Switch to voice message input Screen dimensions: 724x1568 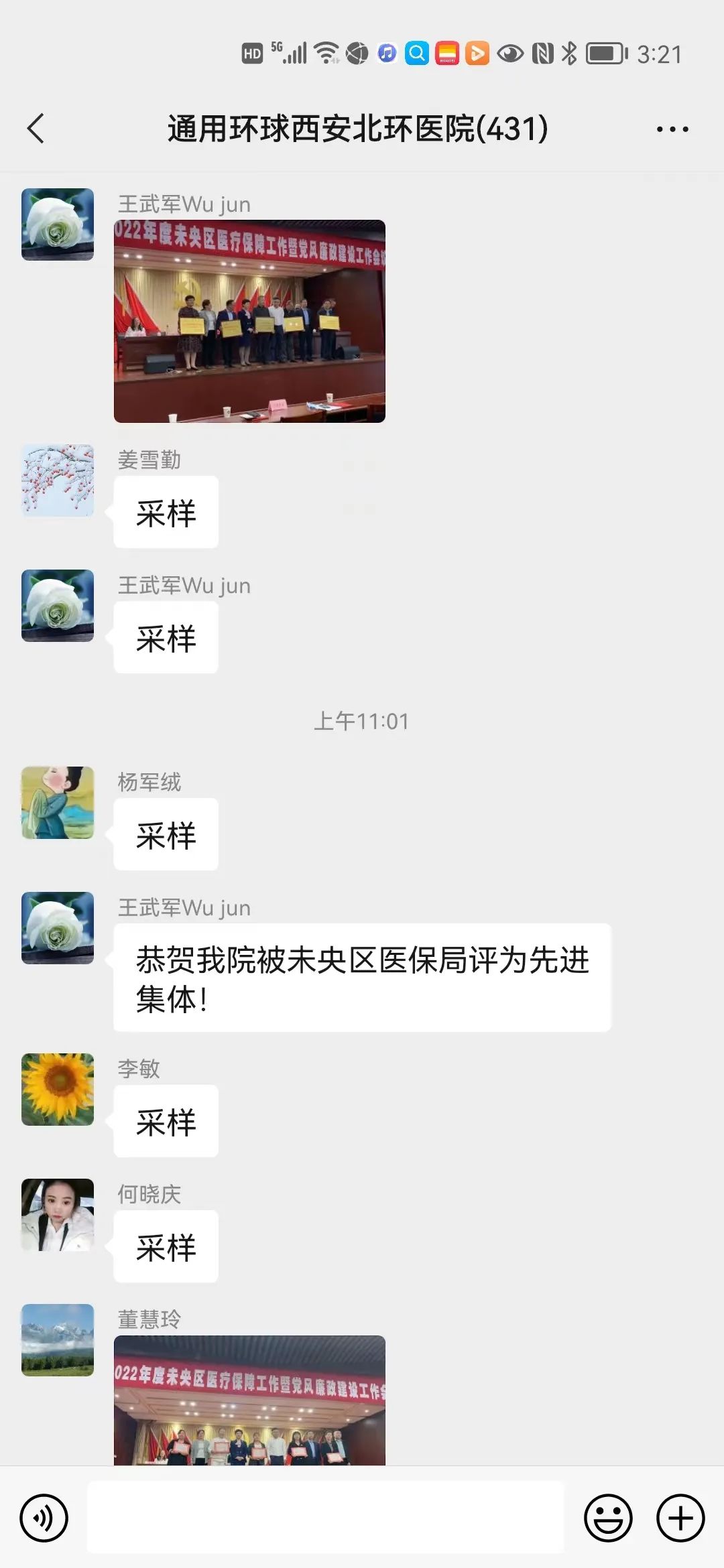pos(44,1518)
